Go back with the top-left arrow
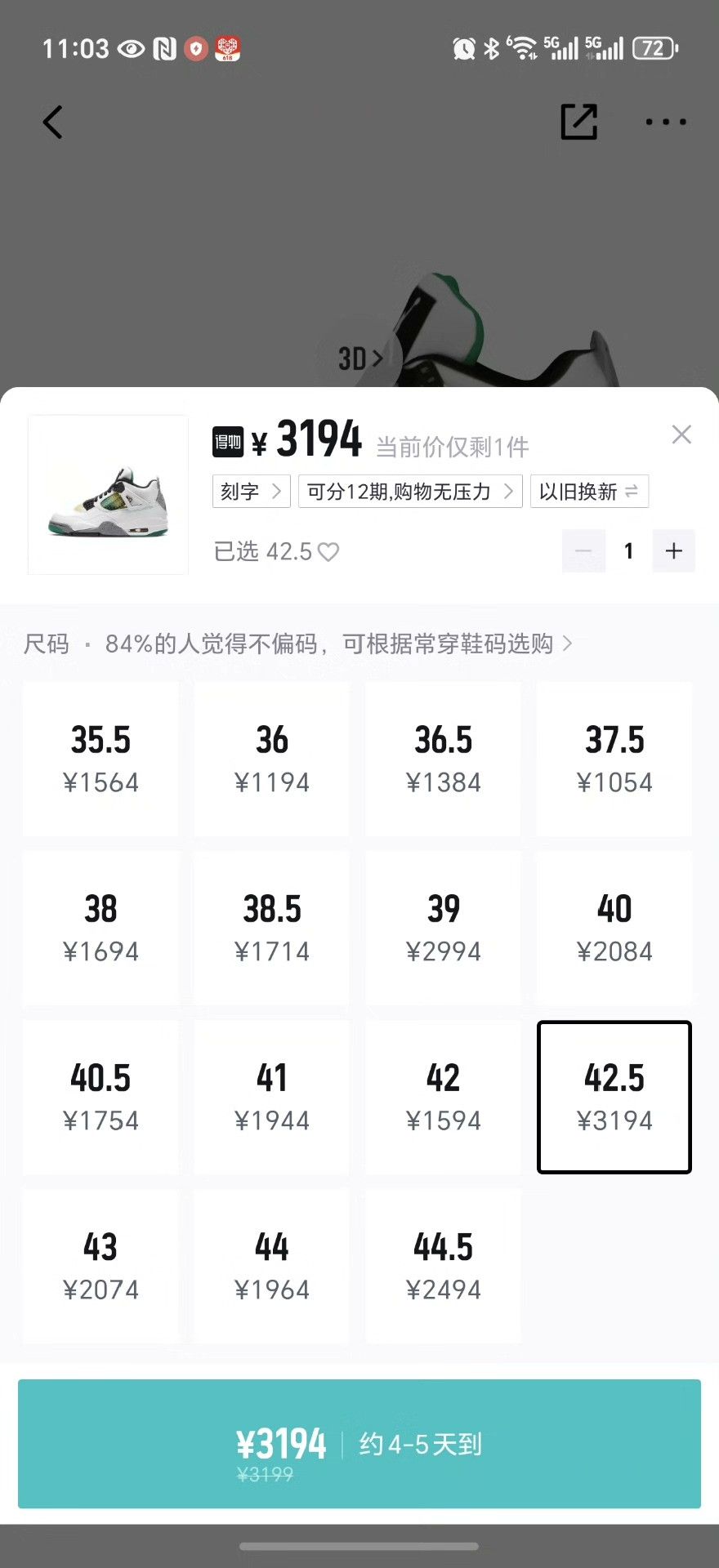Image resolution: width=719 pixels, height=1568 pixels. 53,122
